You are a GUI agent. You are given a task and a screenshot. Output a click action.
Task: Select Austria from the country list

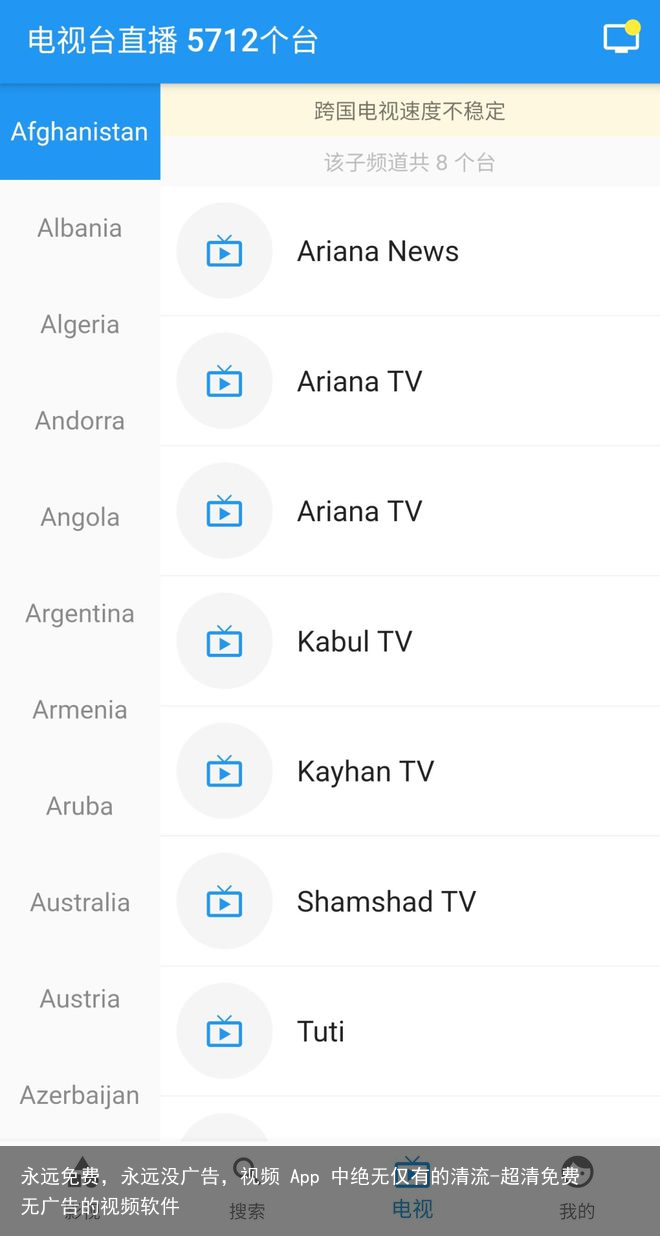point(80,998)
